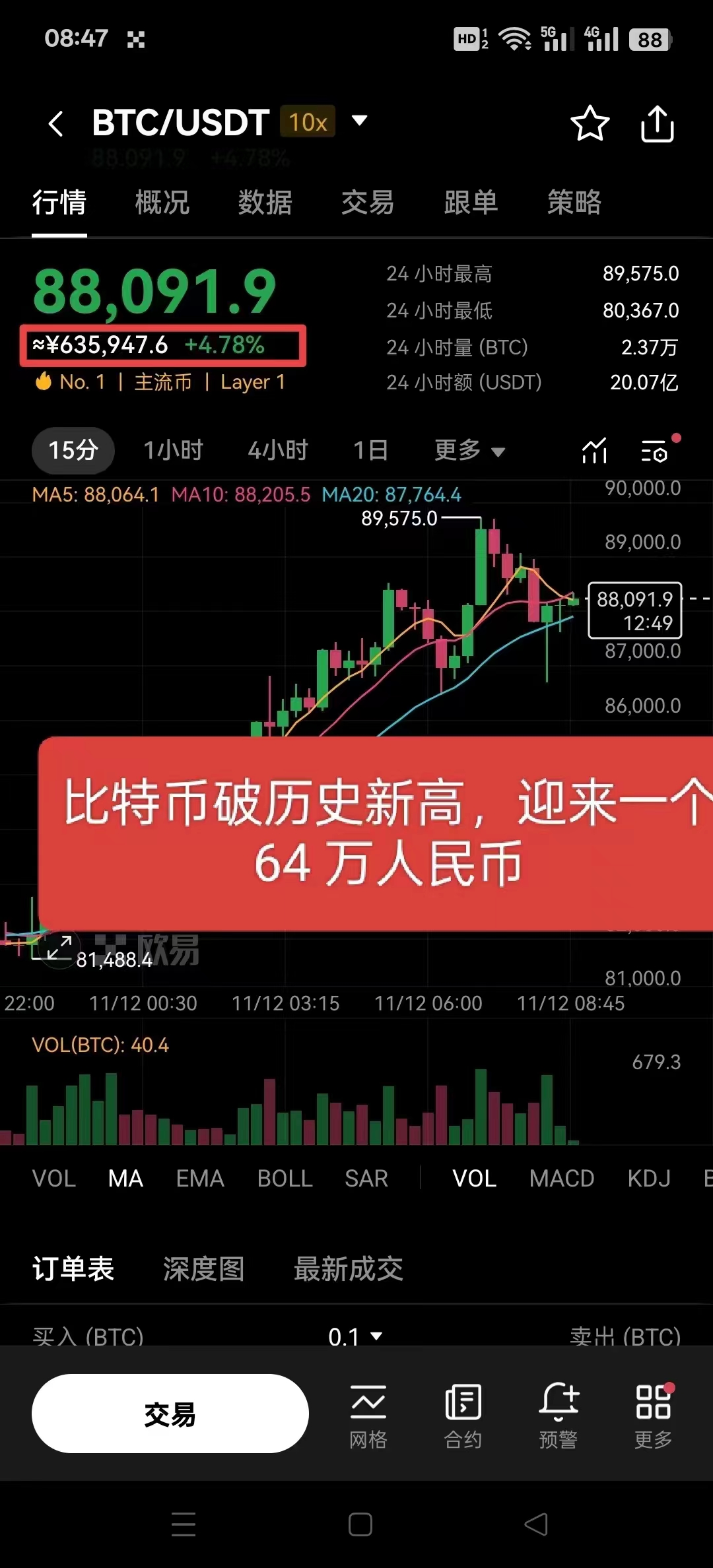Go back from BTC/USDT page
Image resolution: width=713 pixels, height=1568 pixels.
[56, 123]
